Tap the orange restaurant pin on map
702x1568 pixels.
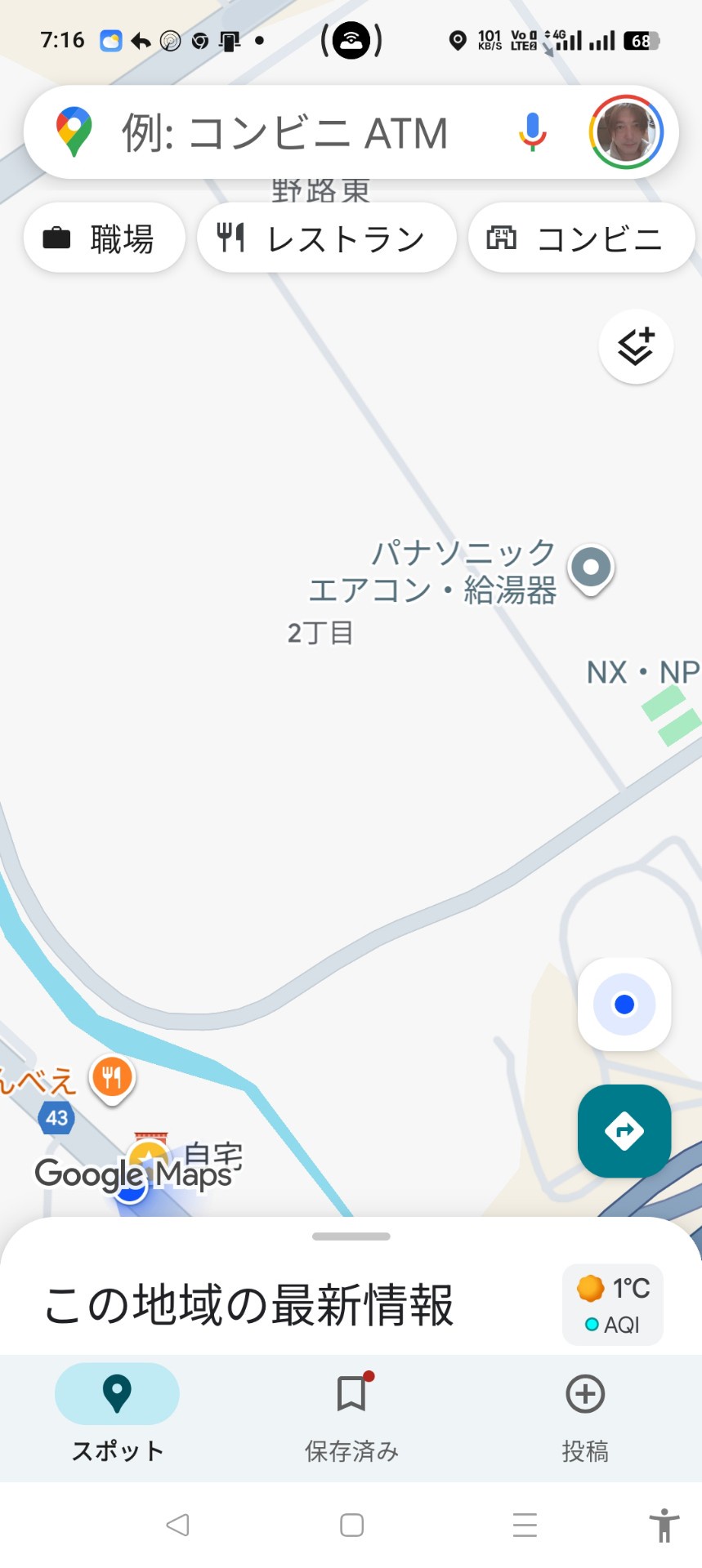pyautogui.click(x=113, y=1077)
